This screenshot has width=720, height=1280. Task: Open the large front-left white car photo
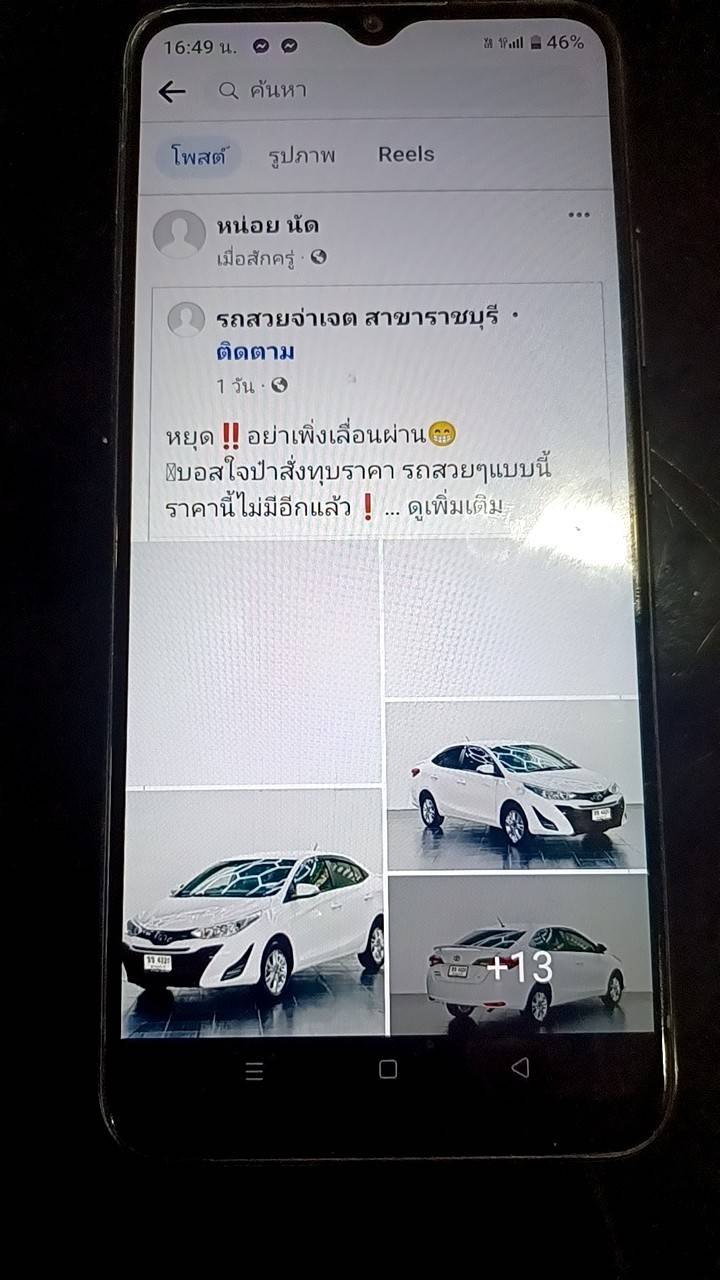[253, 913]
